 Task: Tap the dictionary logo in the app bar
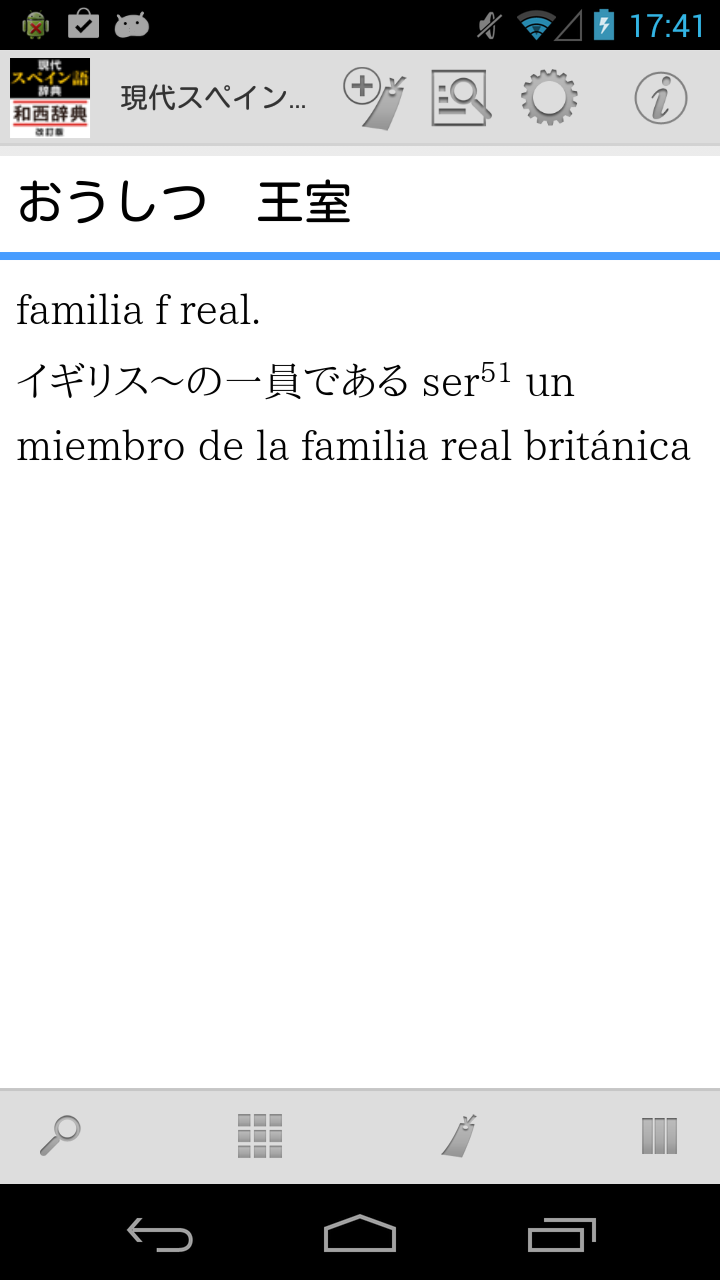click(x=50, y=98)
